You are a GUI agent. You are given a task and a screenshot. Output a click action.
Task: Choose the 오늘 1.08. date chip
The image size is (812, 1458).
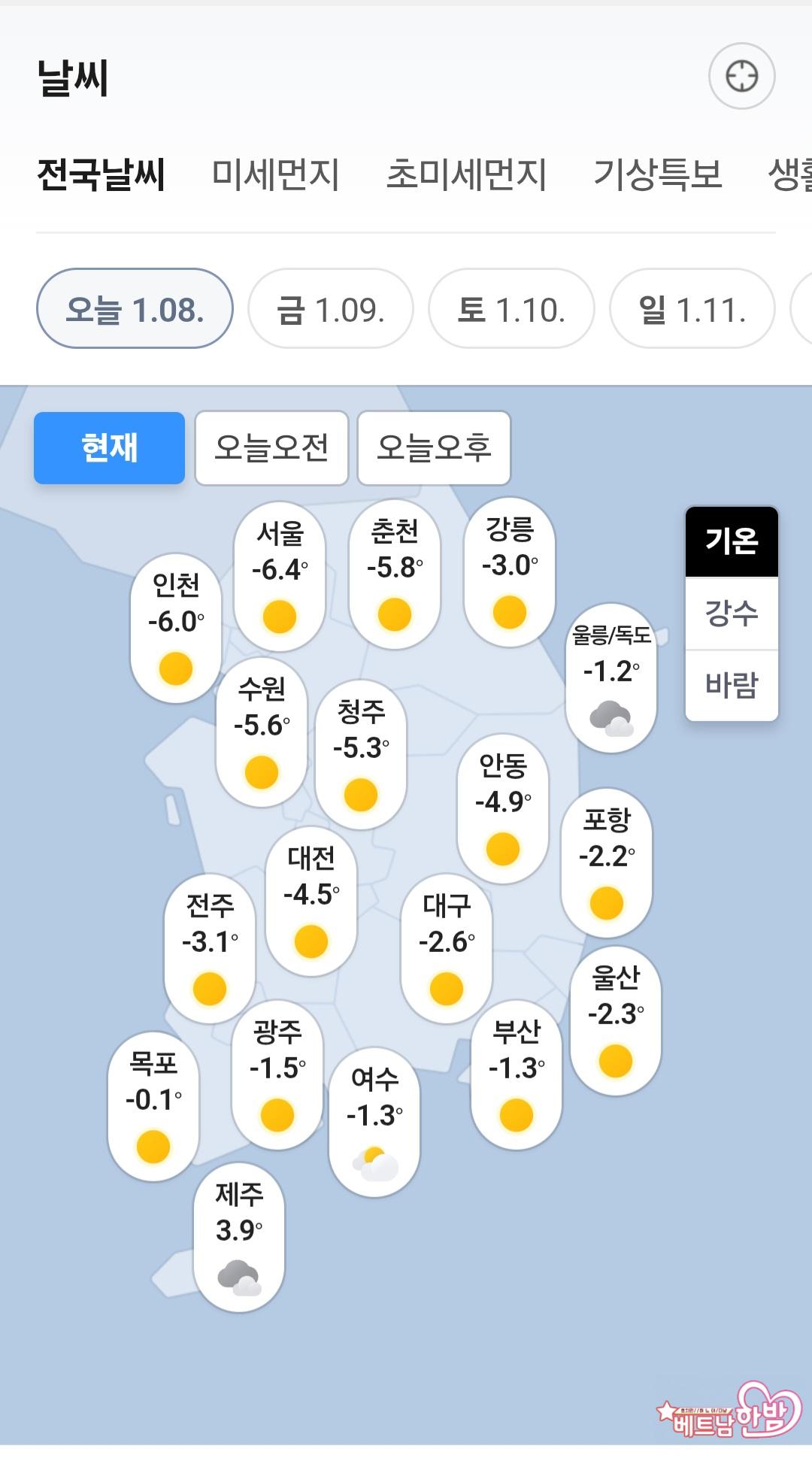pyautogui.click(x=135, y=309)
